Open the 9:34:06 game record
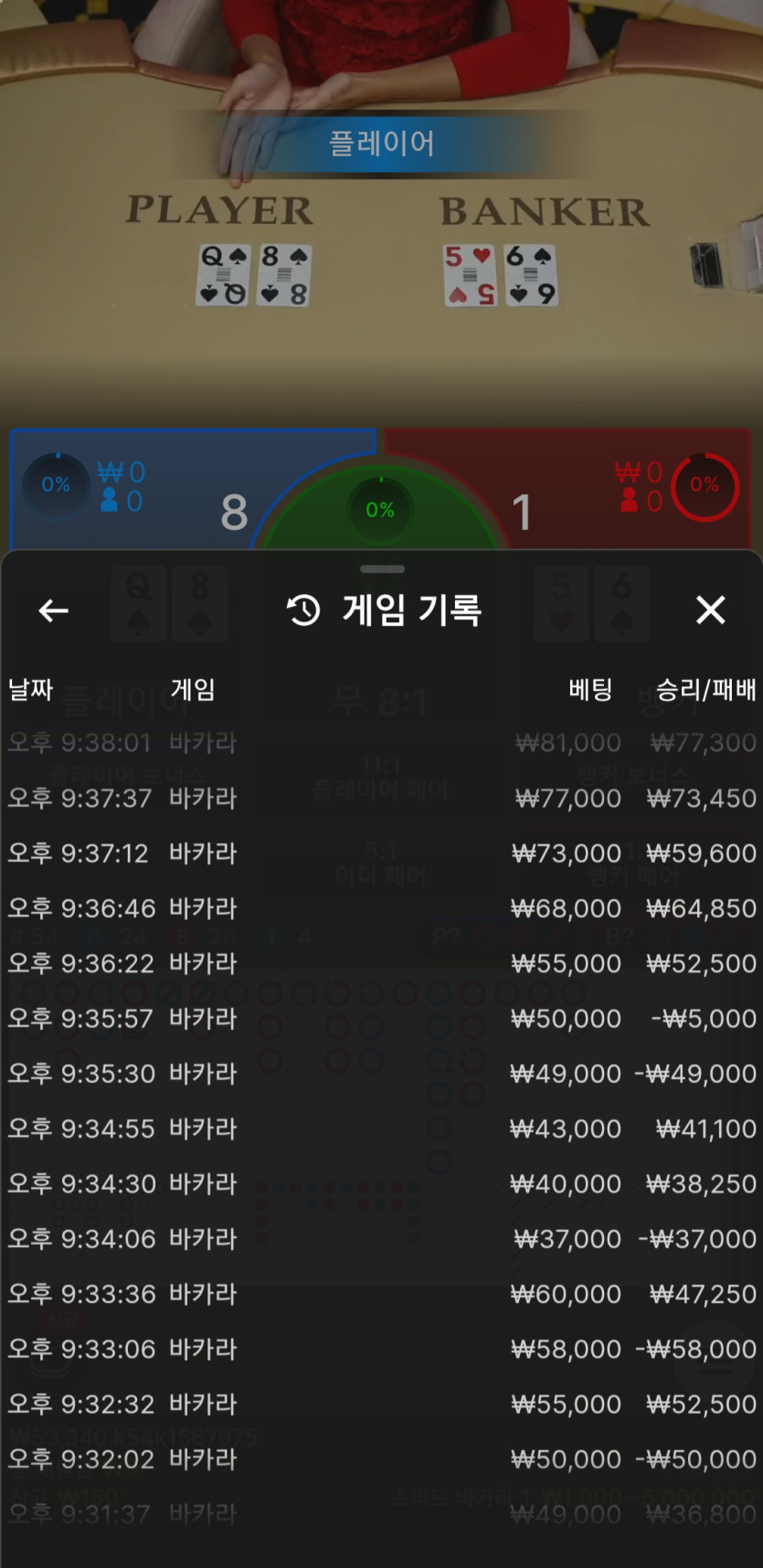Screen dimensions: 763x1568 click(x=381, y=1239)
